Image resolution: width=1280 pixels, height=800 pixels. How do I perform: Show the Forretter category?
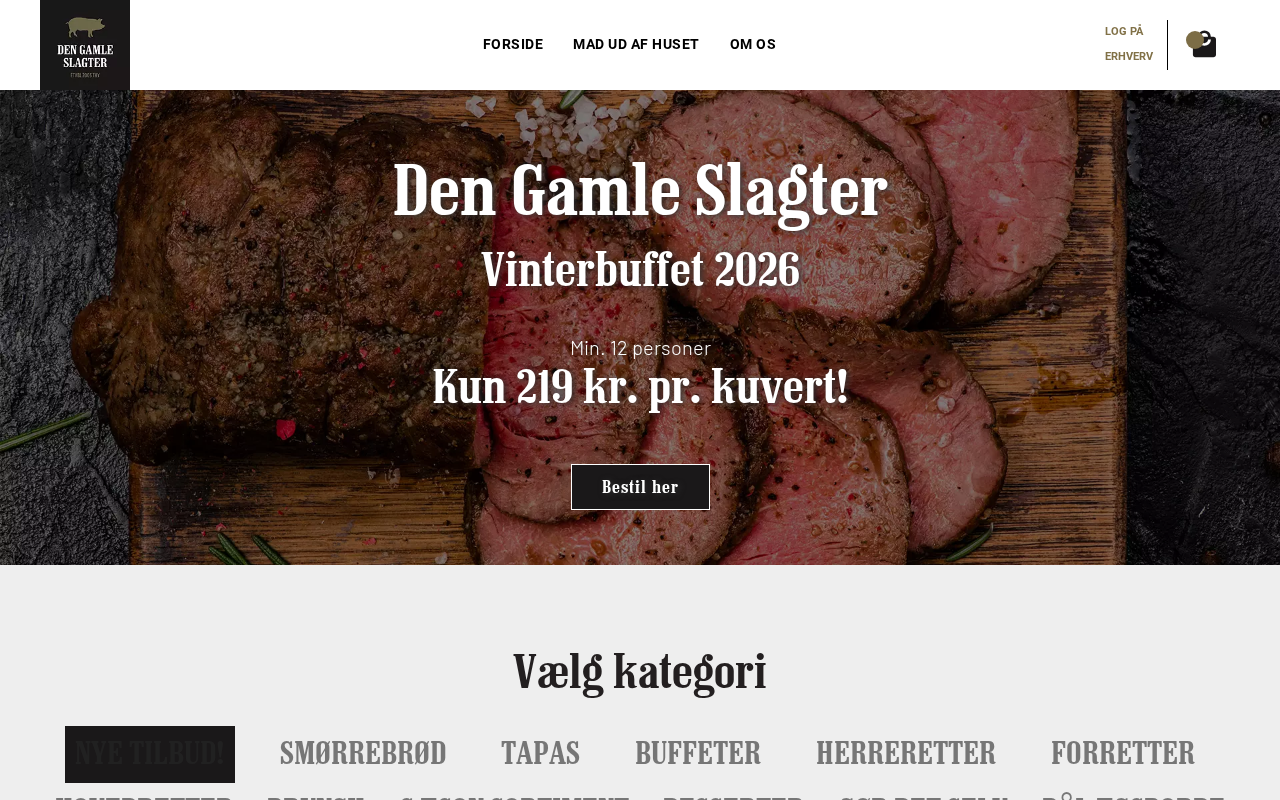pyautogui.click(x=1122, y=754)
